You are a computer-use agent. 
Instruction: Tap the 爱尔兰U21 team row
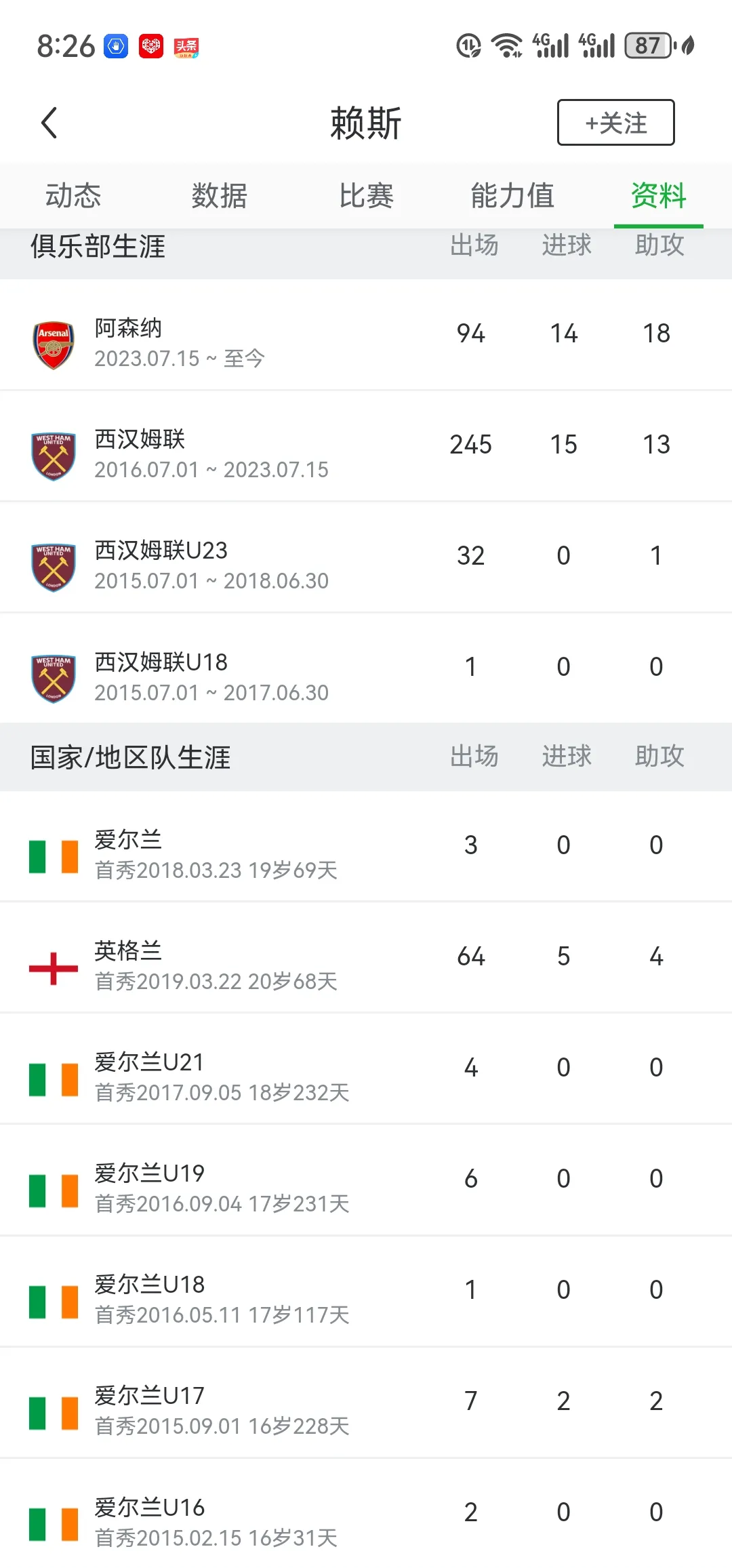[366, 1070]
